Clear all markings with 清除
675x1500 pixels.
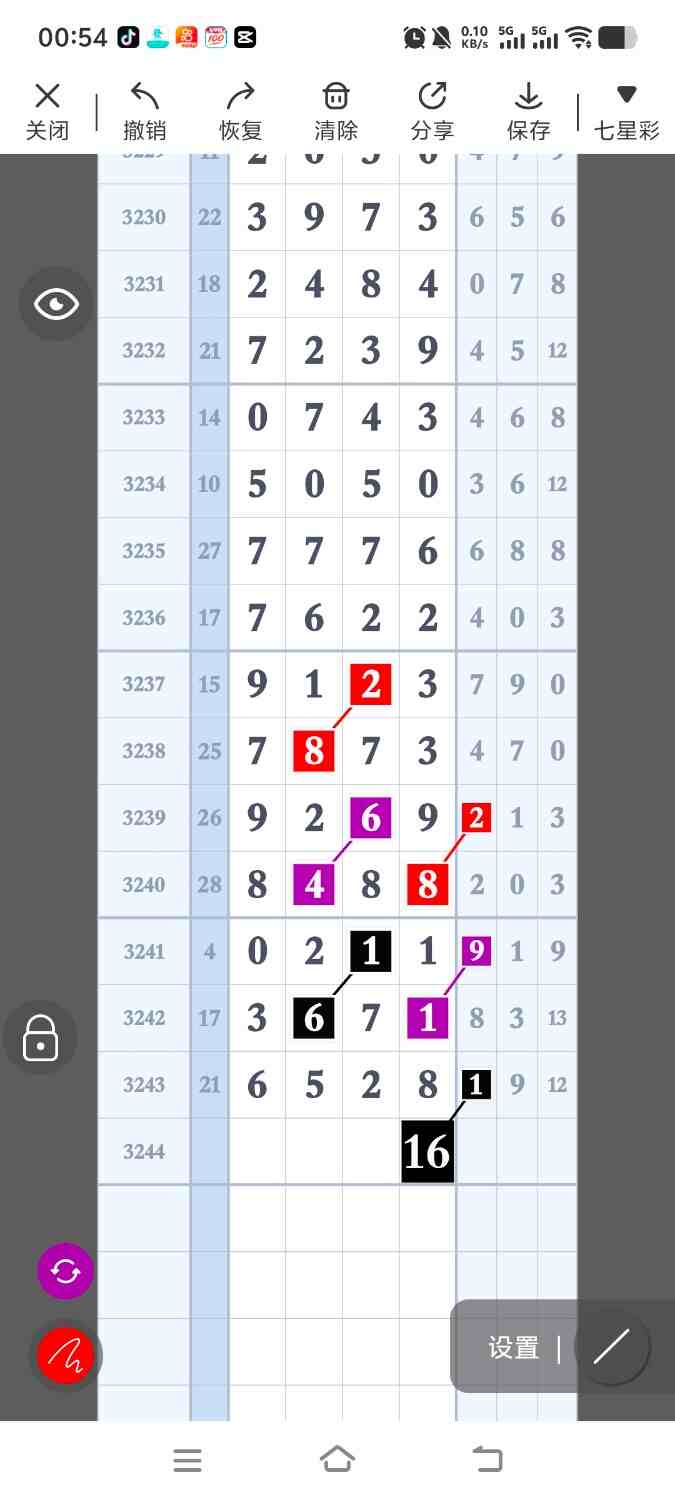click(x=336, y=111)
